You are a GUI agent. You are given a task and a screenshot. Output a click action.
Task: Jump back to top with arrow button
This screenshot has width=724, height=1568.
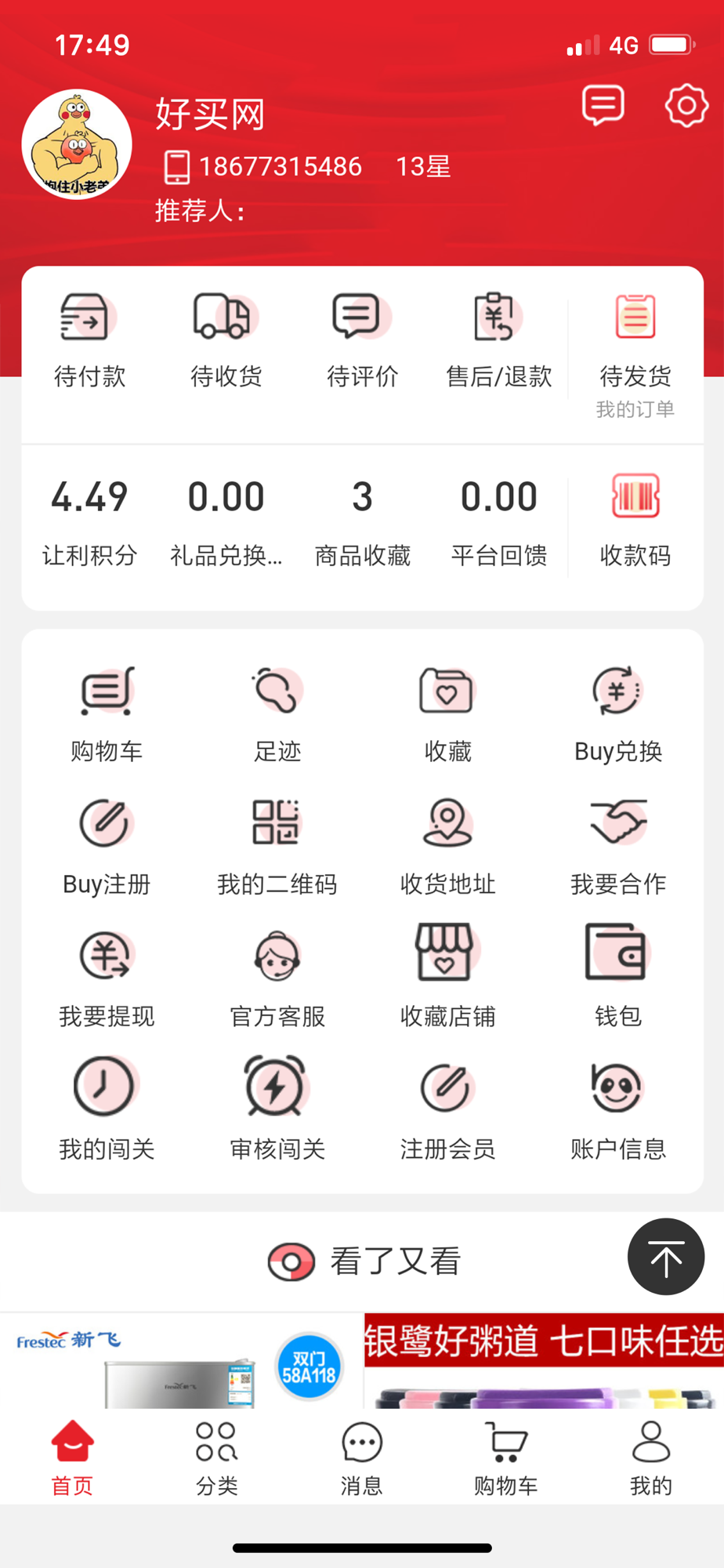coord(666,1257)
